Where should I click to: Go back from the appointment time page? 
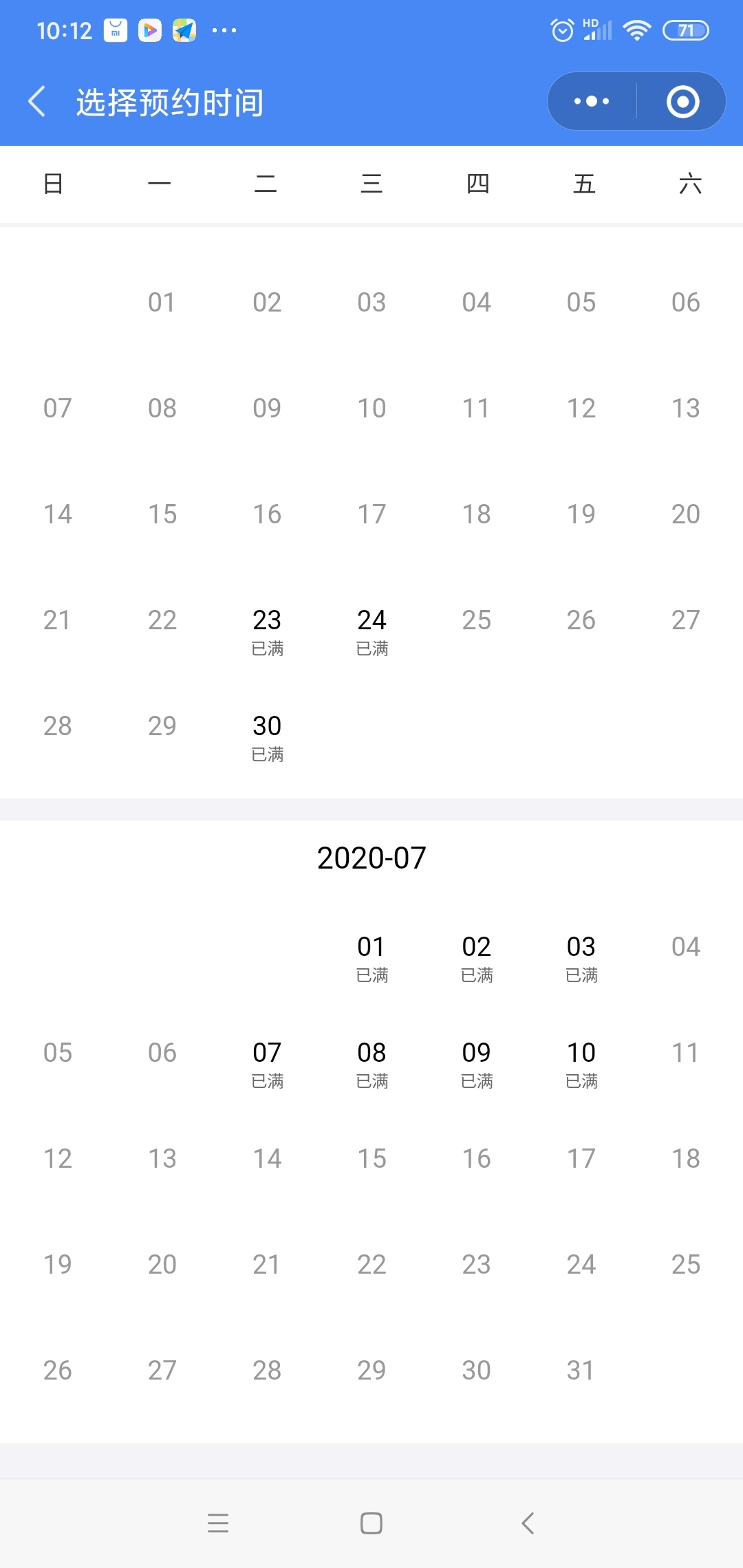tap(37, 102)
